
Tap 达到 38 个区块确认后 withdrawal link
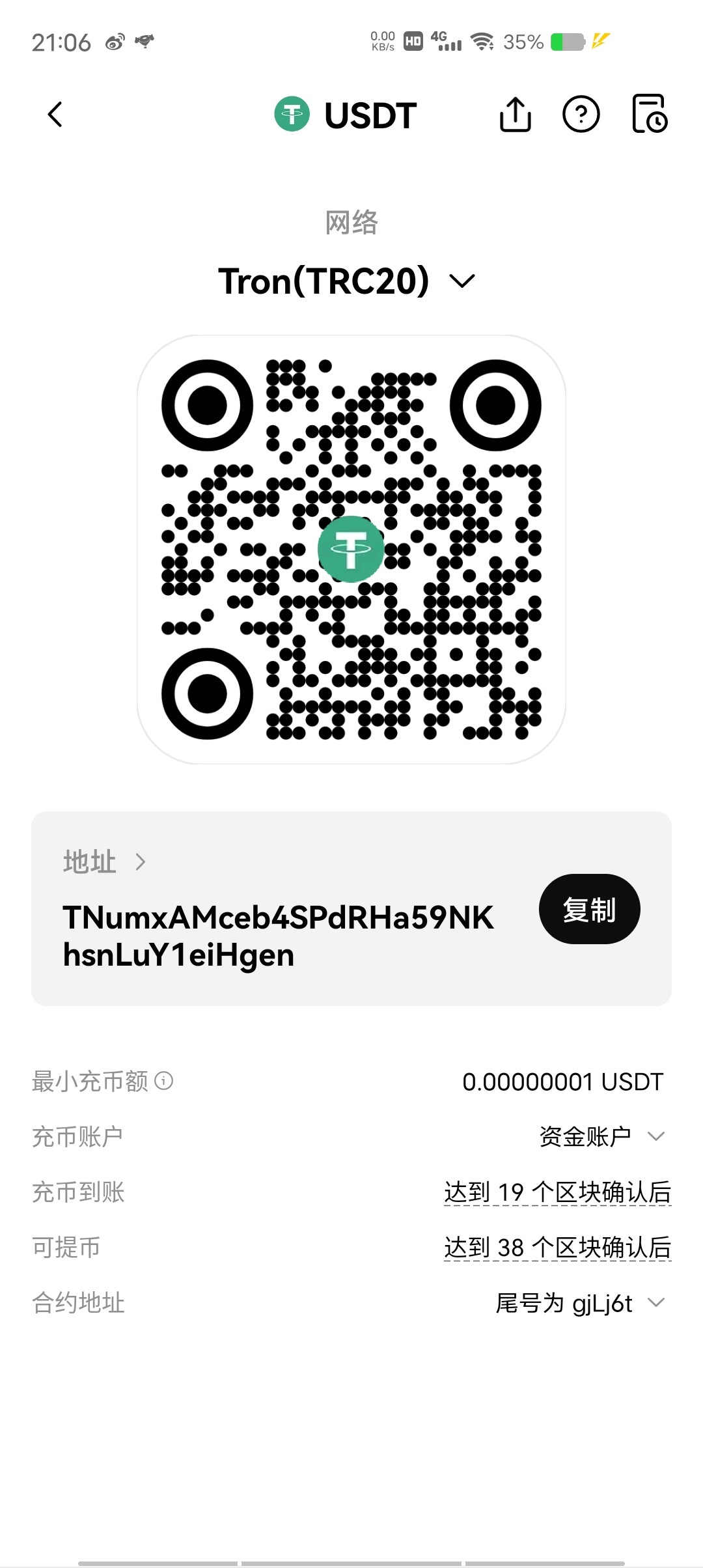click(x=557, y=1248)
